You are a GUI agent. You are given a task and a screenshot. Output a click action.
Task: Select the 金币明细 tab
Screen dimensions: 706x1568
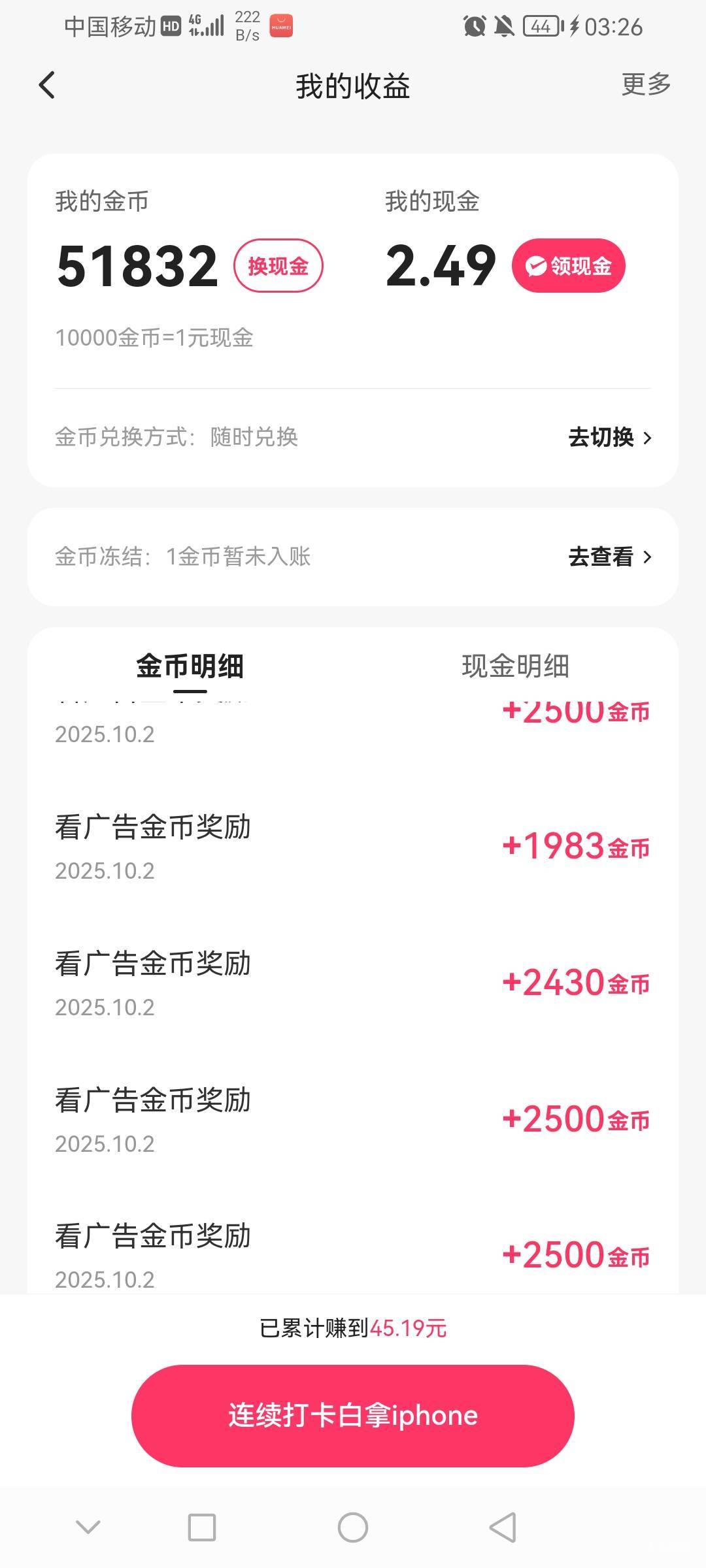coord(190,666)
